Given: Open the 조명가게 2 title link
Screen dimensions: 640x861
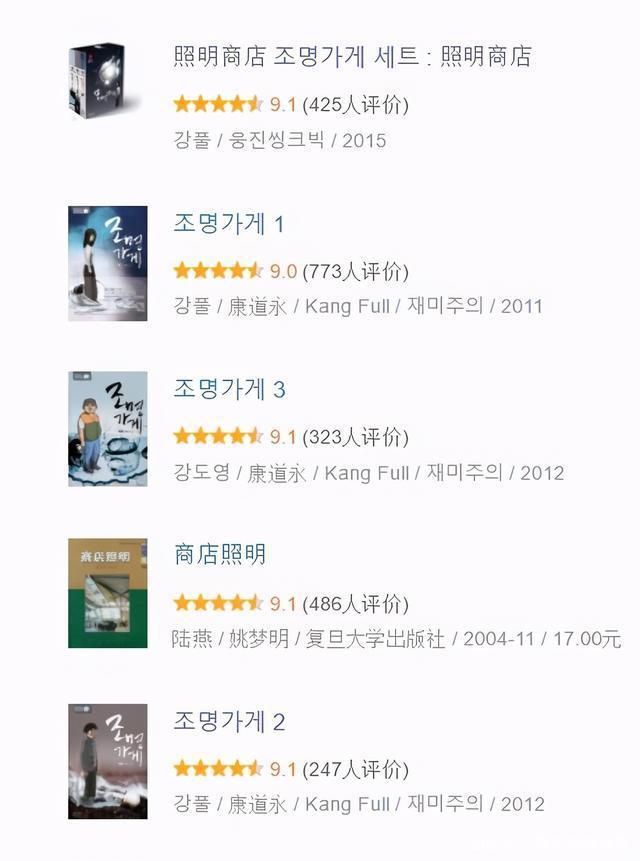Looking at the screenshot, I should (x=229, y=721).
